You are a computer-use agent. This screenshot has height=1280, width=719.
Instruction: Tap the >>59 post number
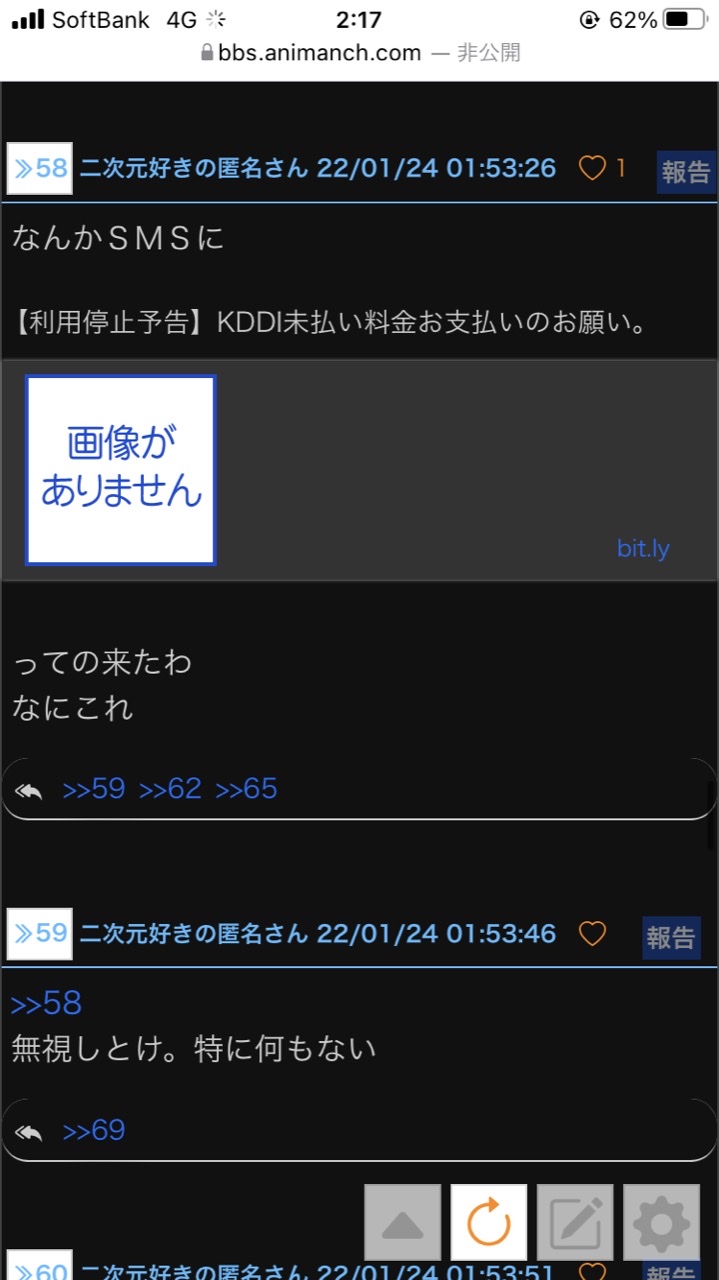pyautogui.click(x=40, y=933)
